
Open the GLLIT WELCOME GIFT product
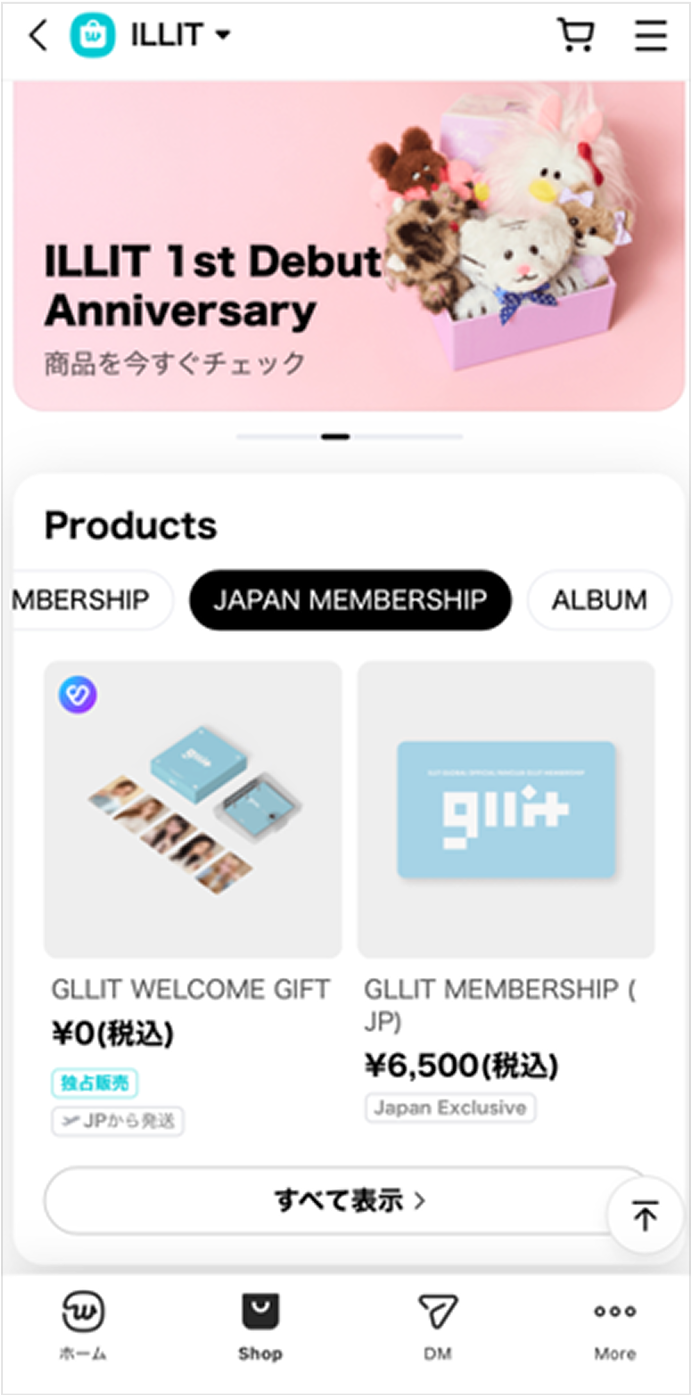[x=192, y=810]
